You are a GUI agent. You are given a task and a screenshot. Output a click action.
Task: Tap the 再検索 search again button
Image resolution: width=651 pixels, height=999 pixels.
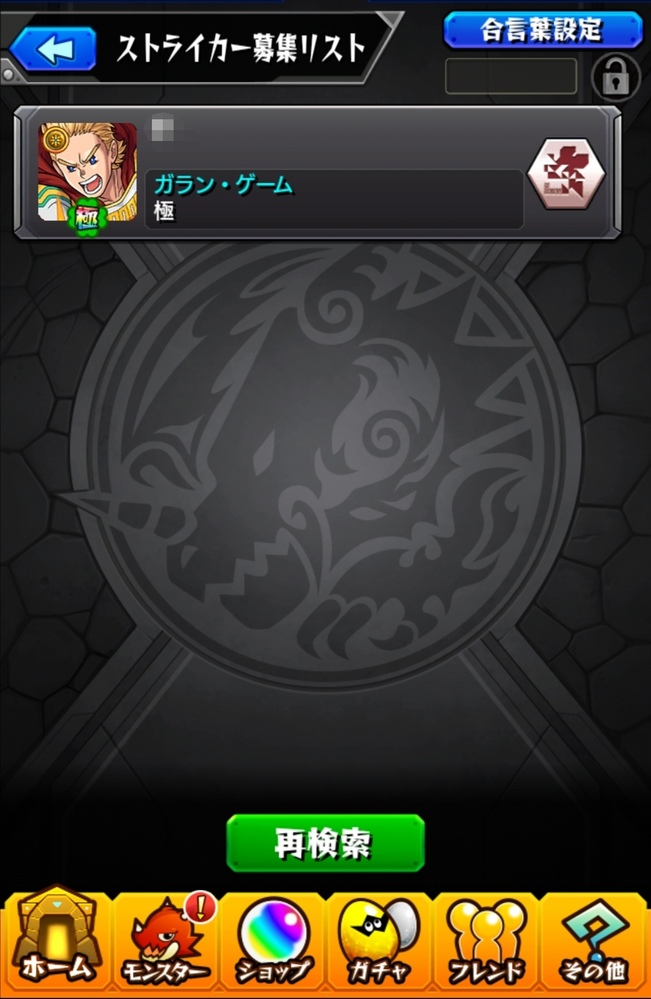(x=325, y=843)
